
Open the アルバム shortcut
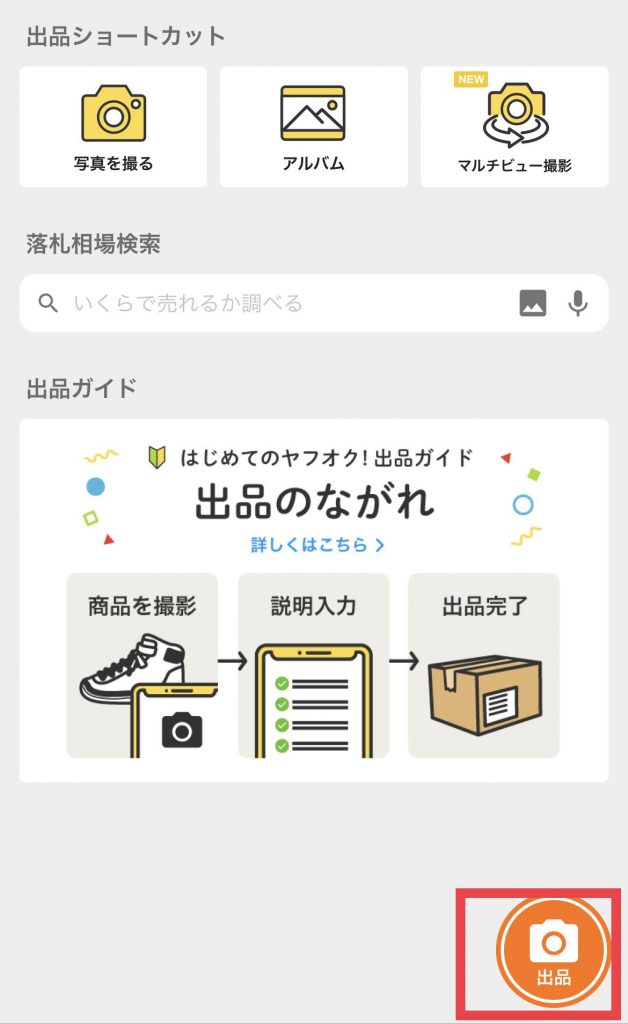click(313, 127)
